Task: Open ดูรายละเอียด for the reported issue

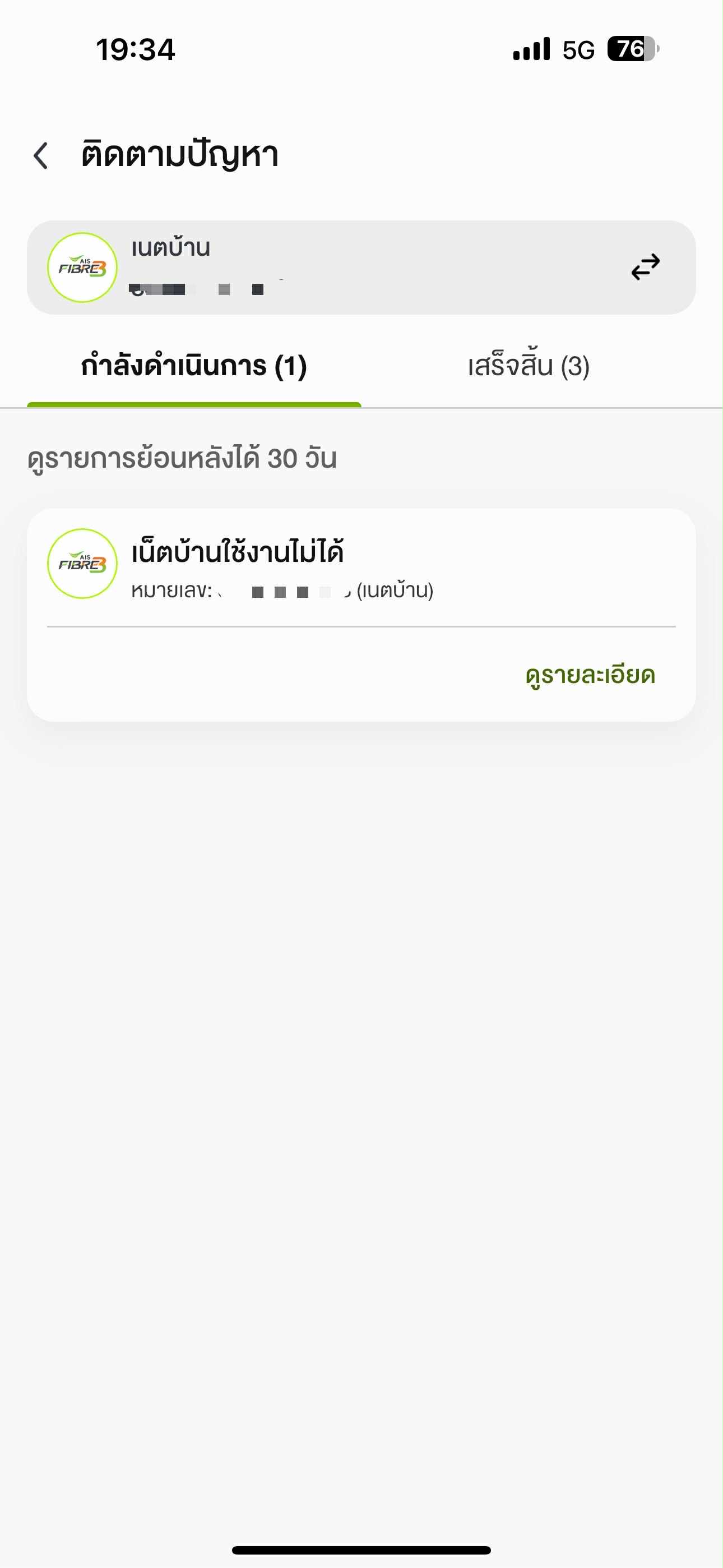Action: tap(590, 675)
